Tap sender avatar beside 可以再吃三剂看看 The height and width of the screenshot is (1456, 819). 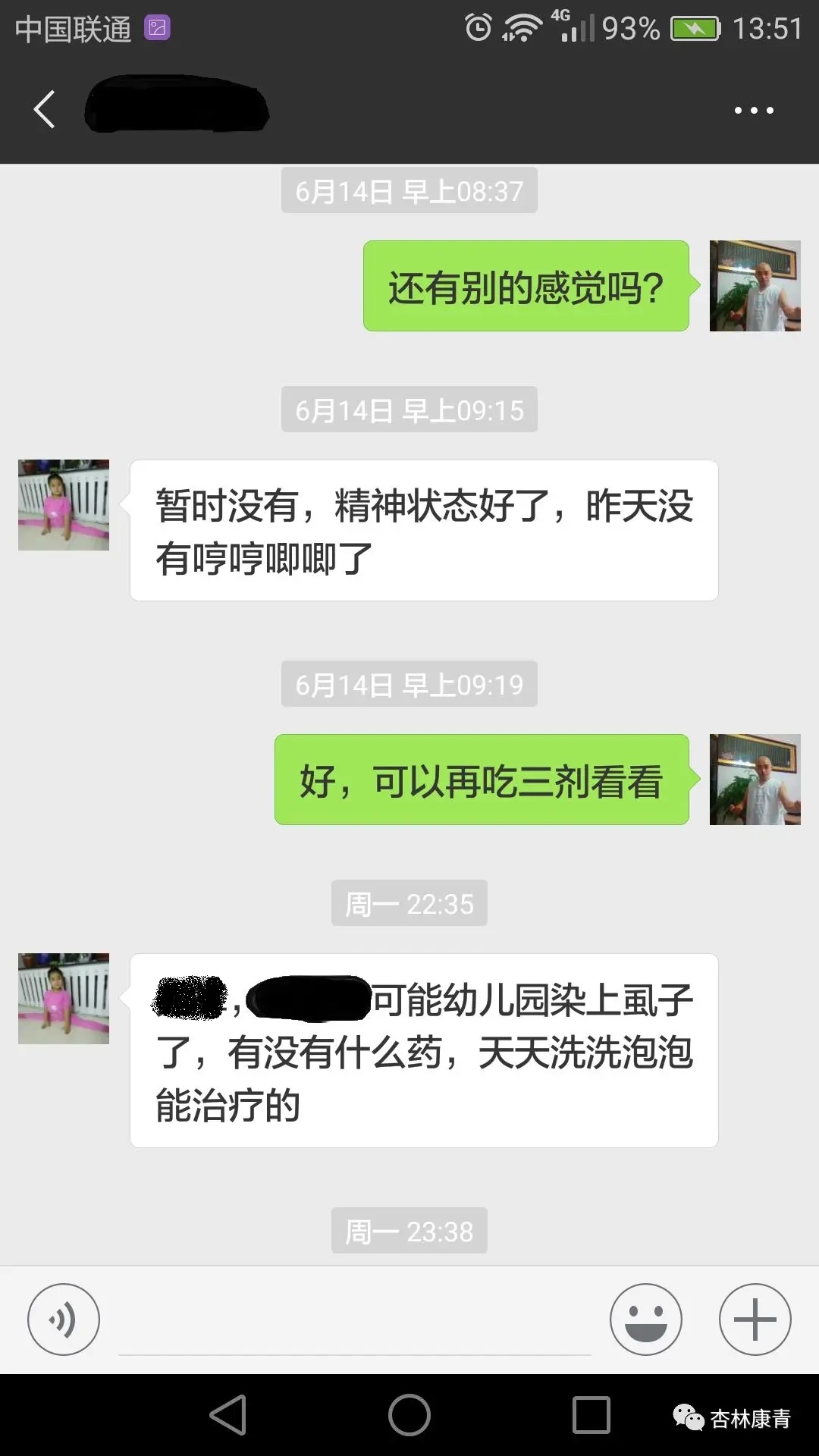point(755,780)
